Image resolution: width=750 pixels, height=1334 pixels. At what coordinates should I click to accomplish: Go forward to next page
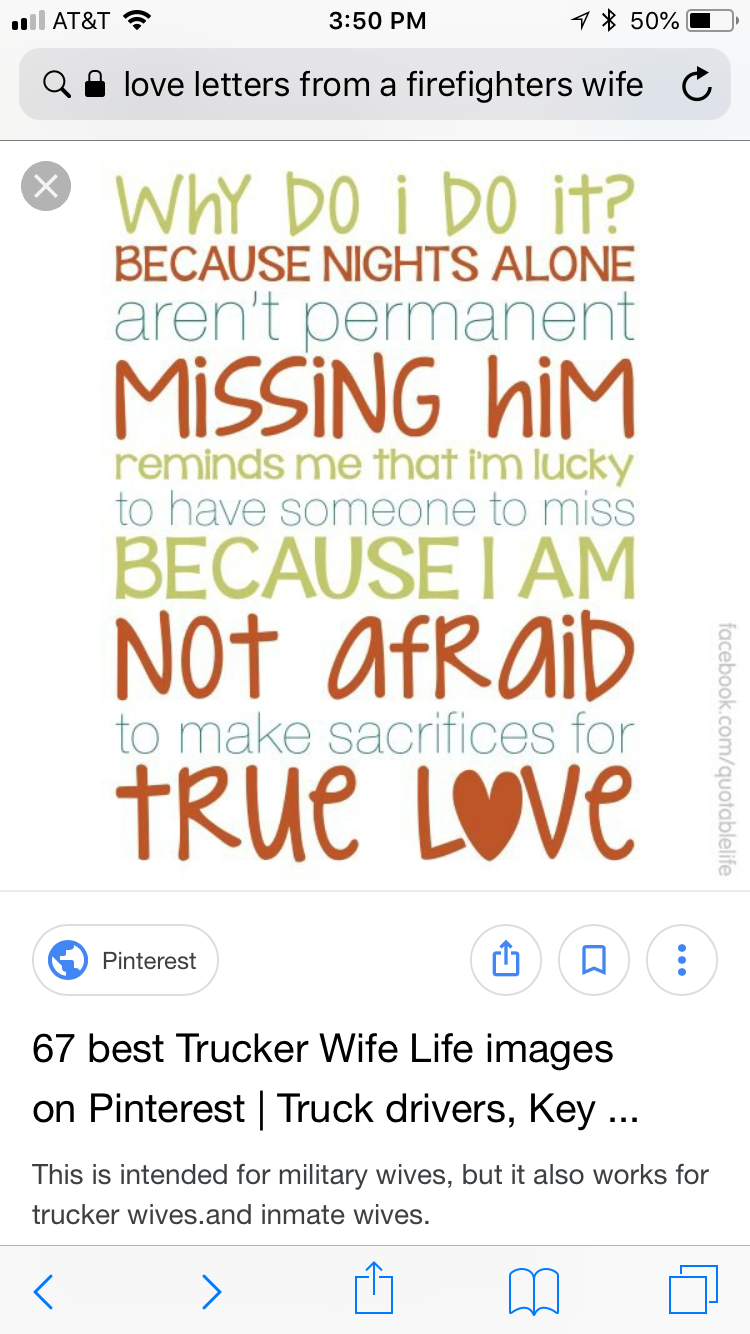point(211,1290)
